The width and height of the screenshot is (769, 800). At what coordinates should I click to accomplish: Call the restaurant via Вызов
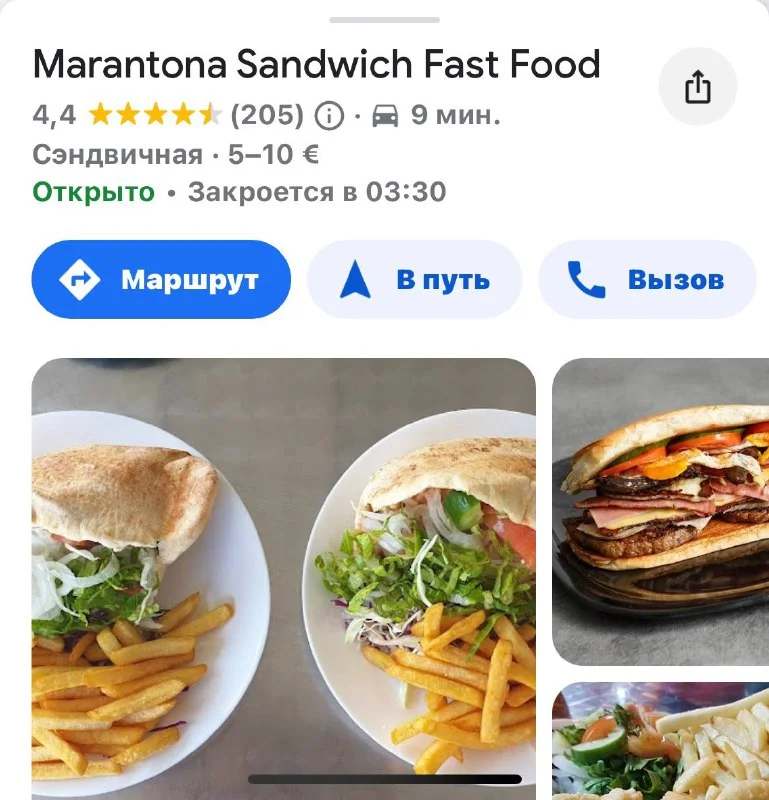pos(647,279)
